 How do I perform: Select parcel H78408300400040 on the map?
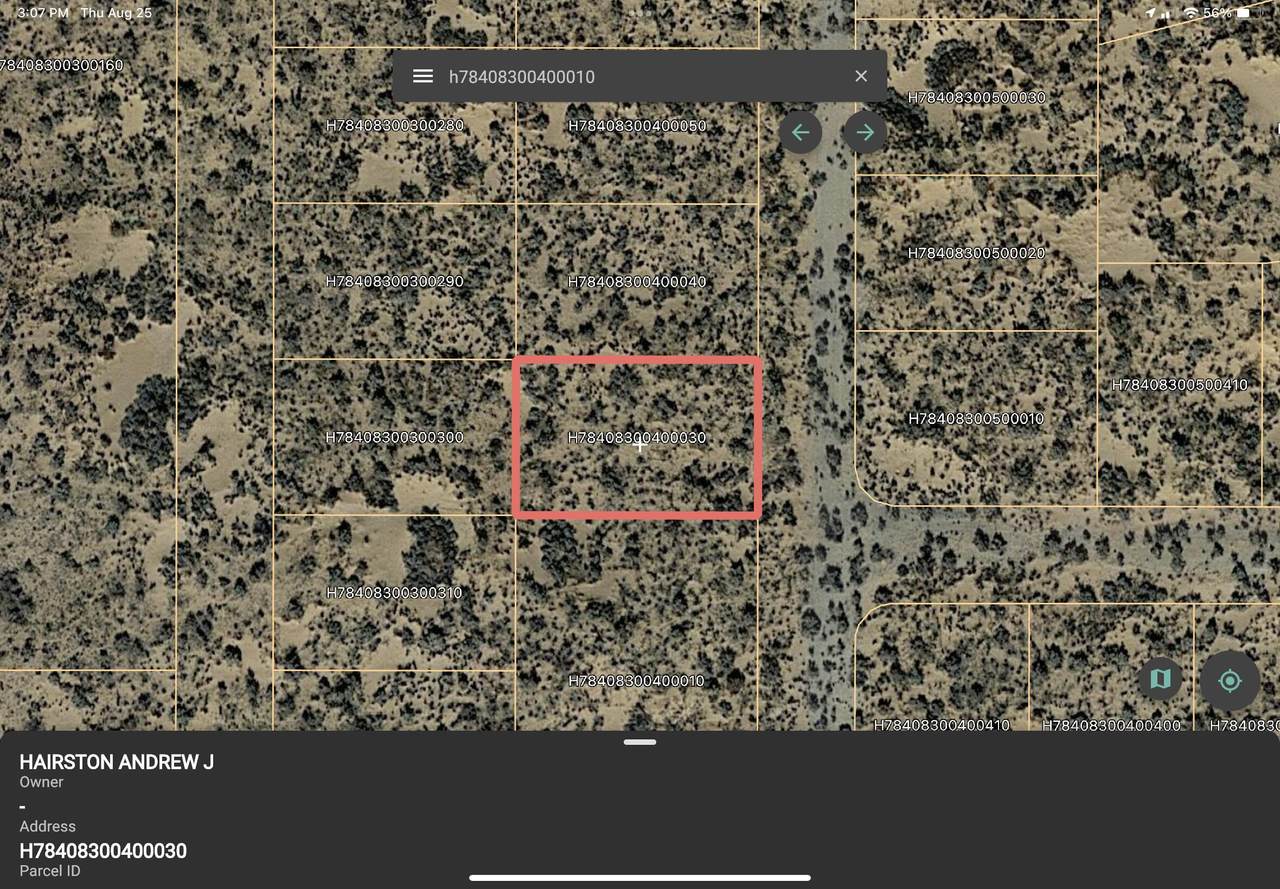636,282
